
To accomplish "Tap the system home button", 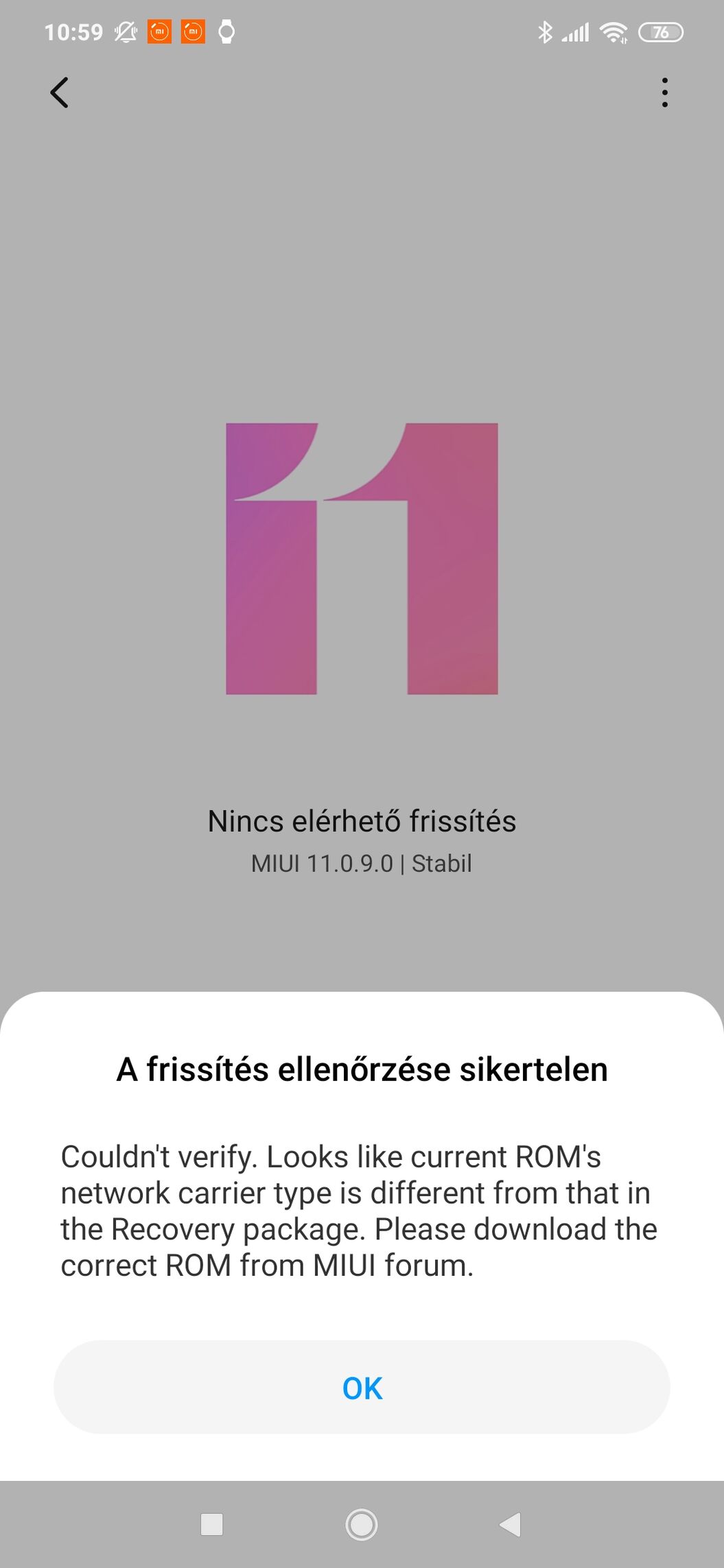I will [362, 1524].
